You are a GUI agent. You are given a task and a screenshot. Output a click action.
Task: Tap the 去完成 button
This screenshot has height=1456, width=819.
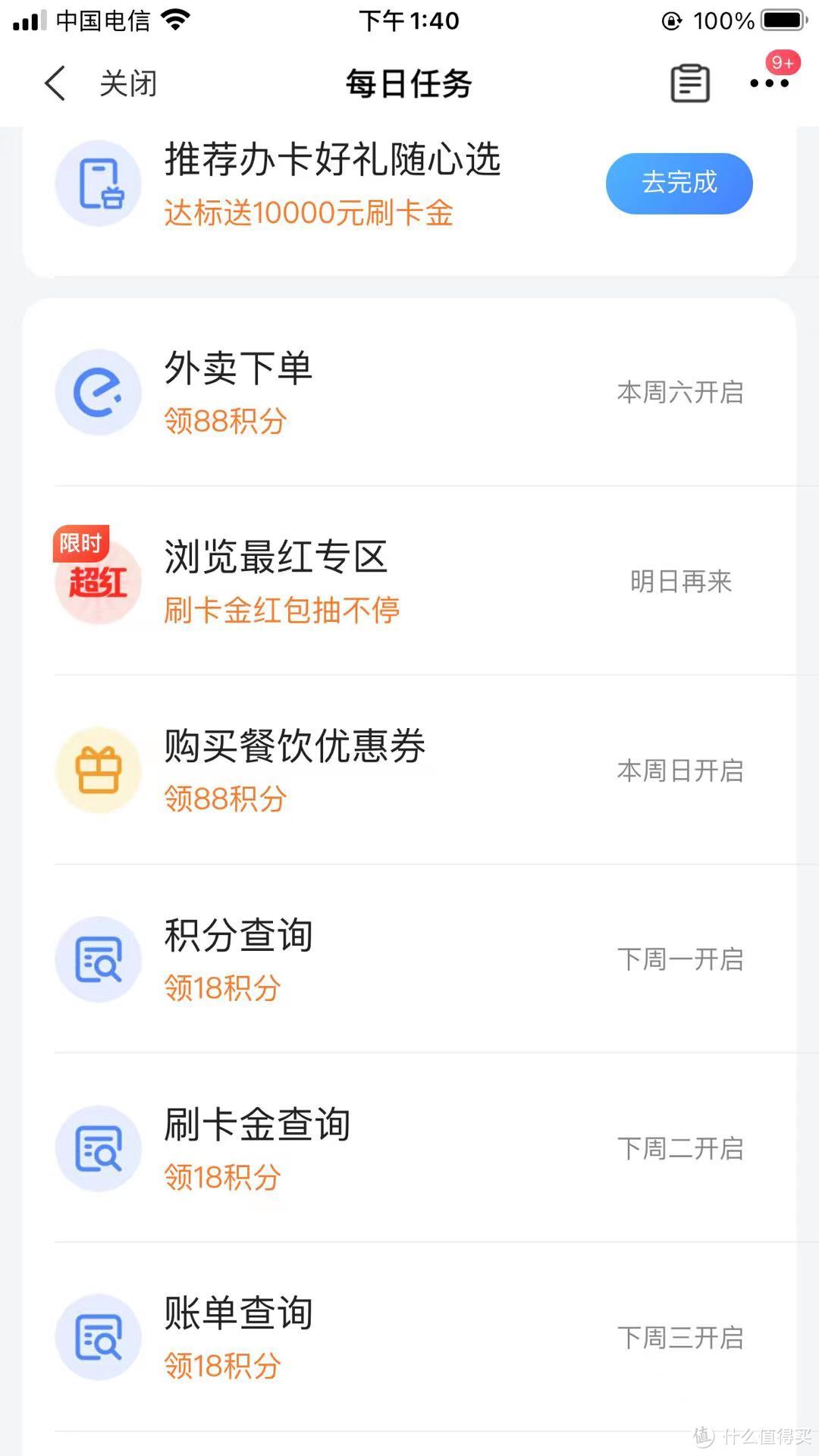pyautogui.click(x=679, y=183)
